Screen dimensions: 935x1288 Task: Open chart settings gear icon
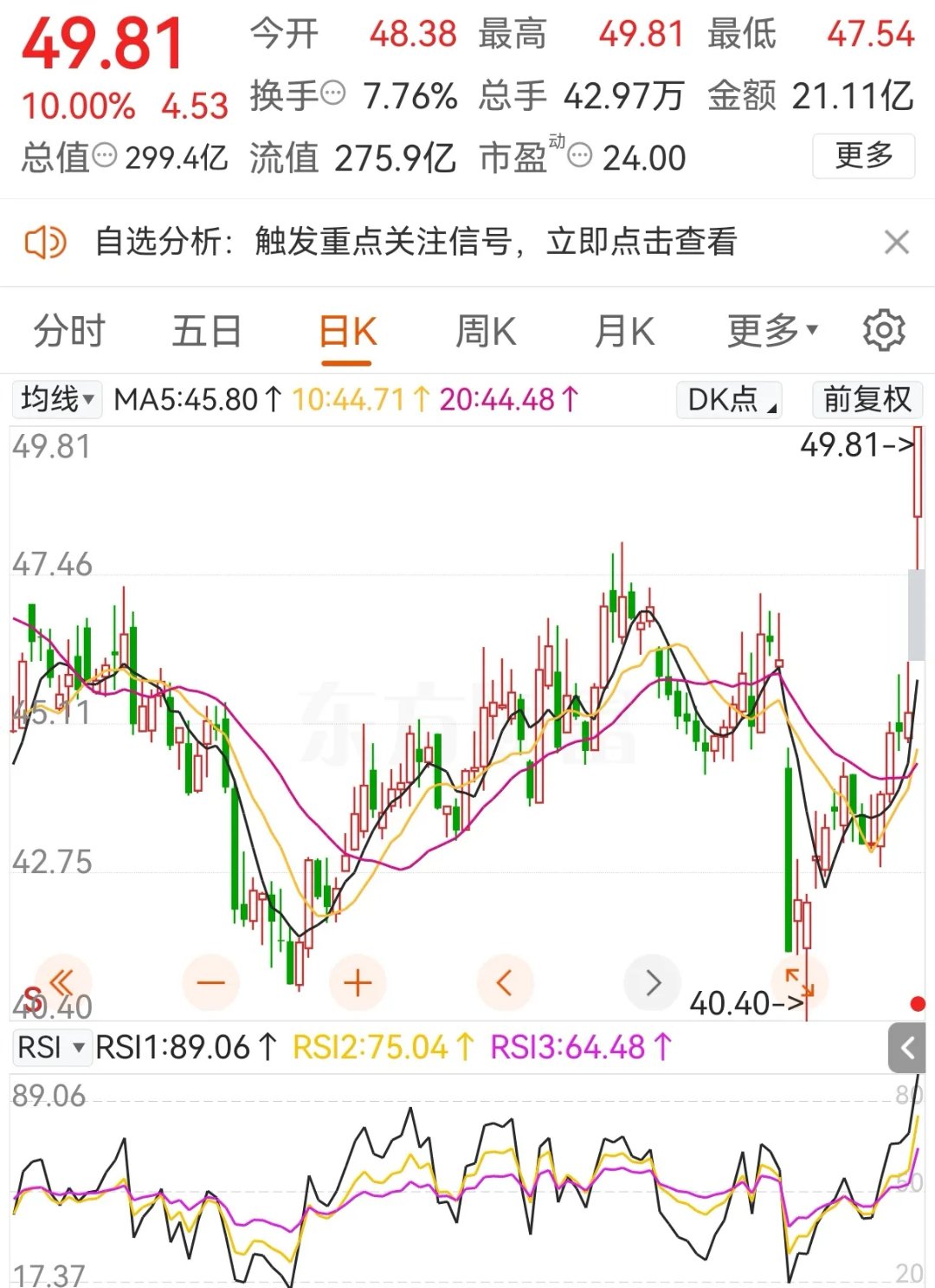coord(883,331)
